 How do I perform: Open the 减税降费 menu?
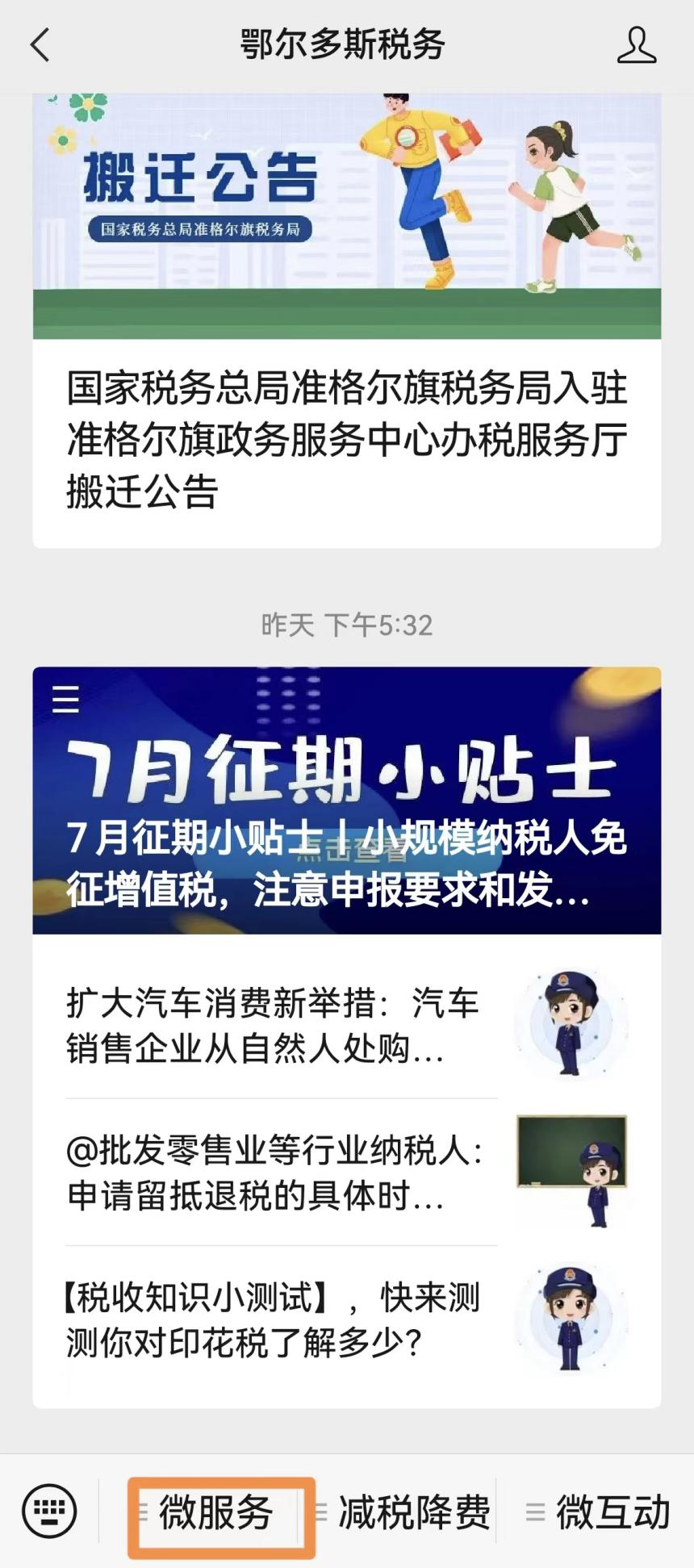click(413, 1512)
